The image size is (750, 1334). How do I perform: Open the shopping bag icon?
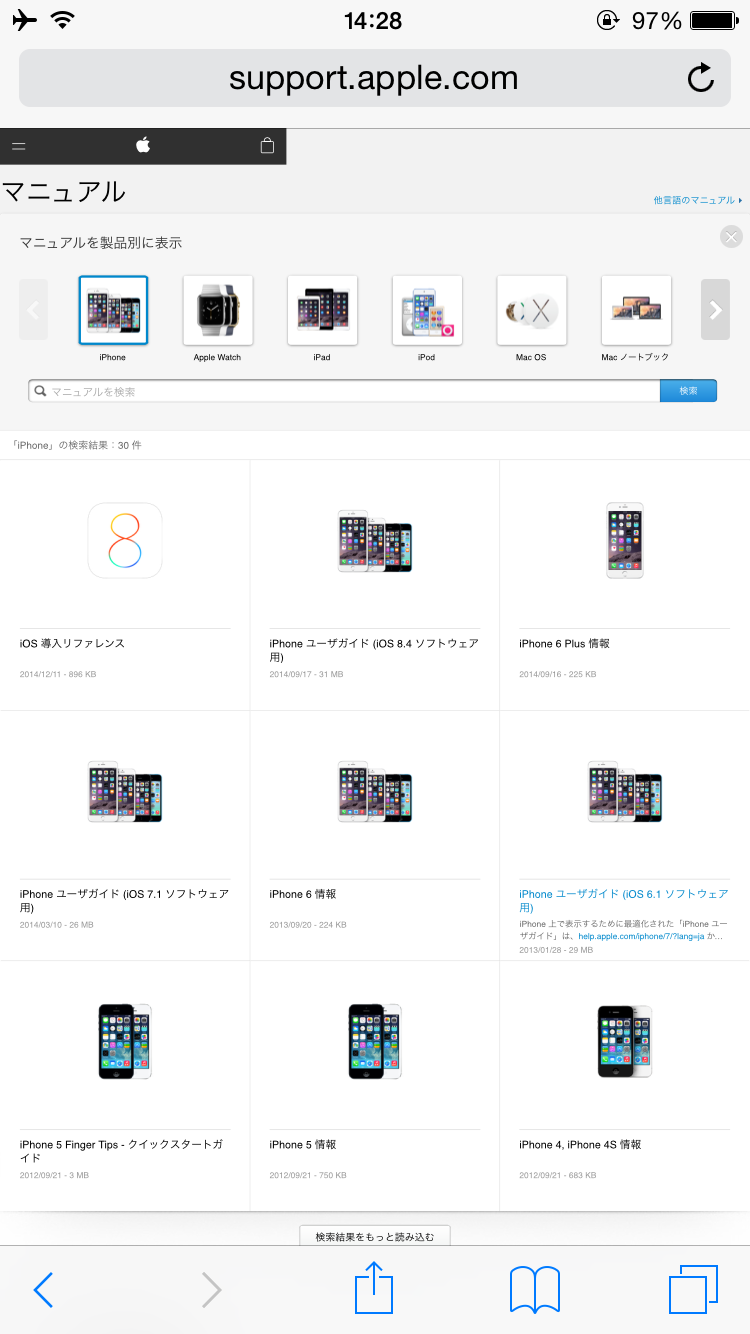point(267,146)
